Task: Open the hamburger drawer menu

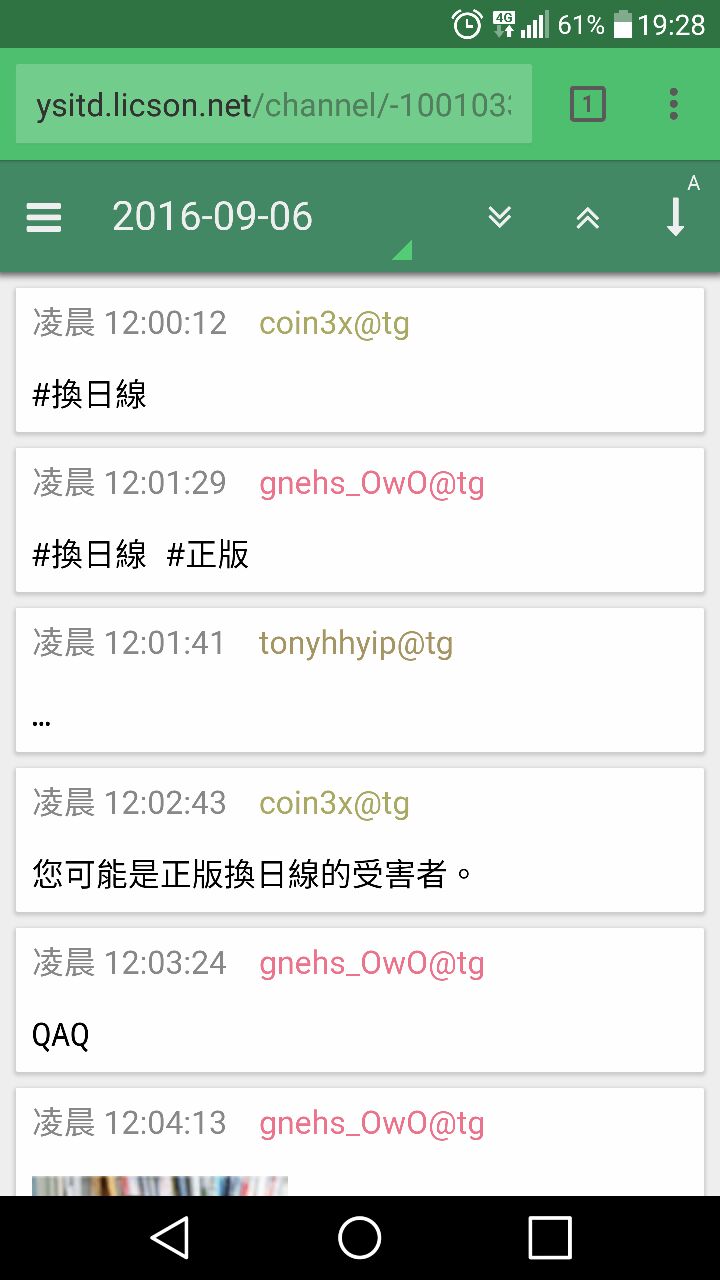Action: point(44,217)
